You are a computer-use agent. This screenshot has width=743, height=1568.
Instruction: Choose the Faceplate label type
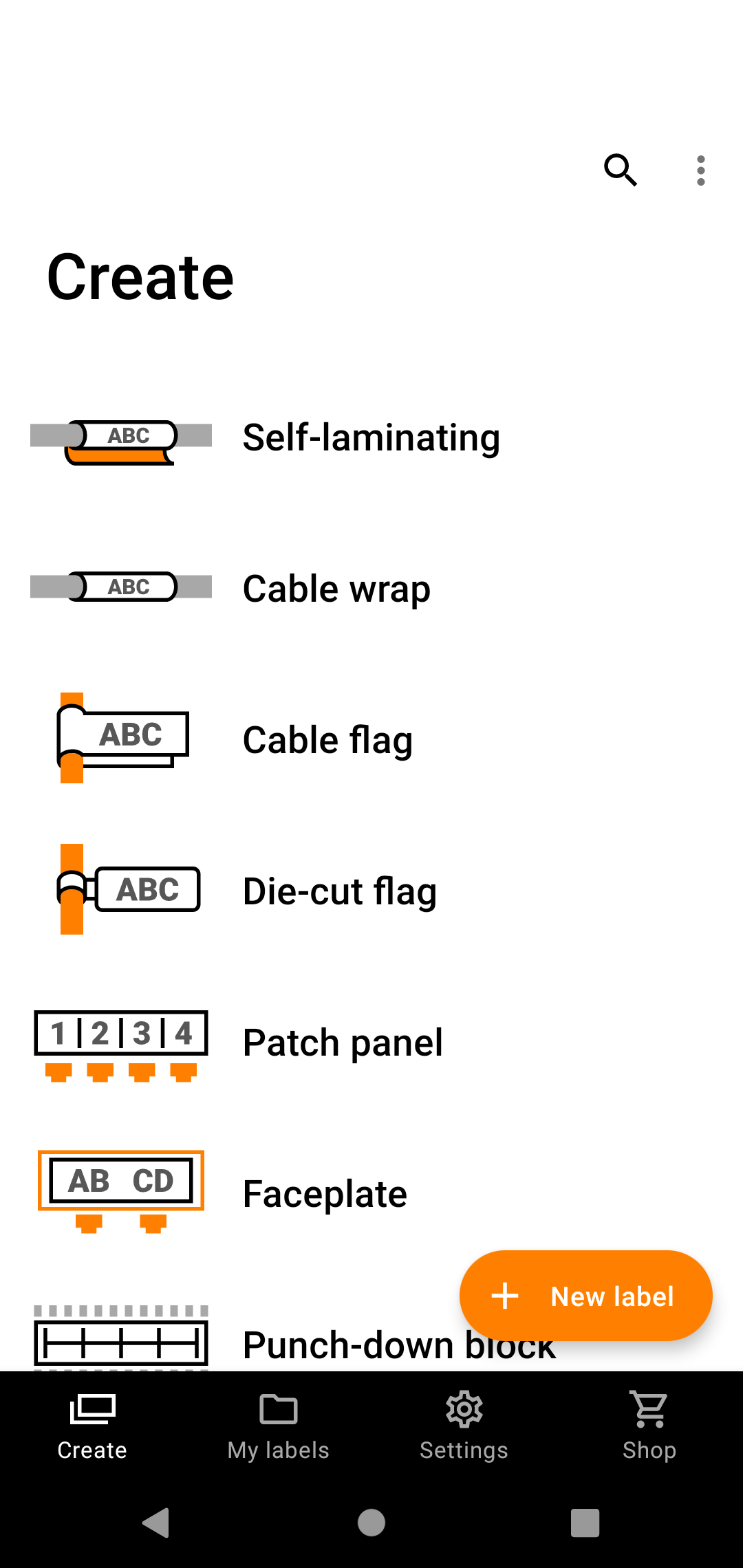(325, 1195)
